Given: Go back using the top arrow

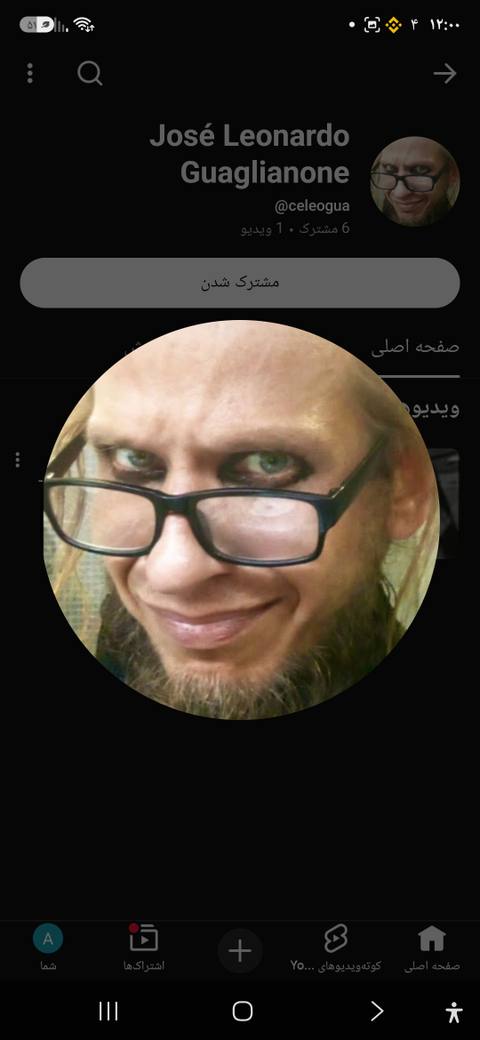Looking at the screenshot, I should coord(445,73).
